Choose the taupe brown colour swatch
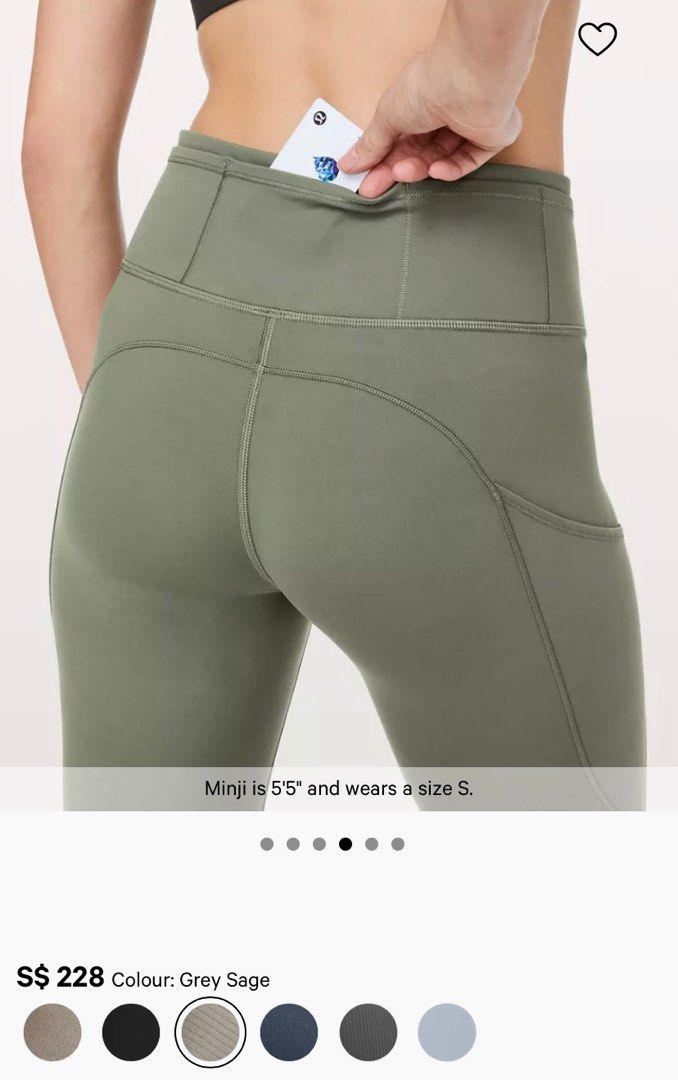 point(52,1032)
